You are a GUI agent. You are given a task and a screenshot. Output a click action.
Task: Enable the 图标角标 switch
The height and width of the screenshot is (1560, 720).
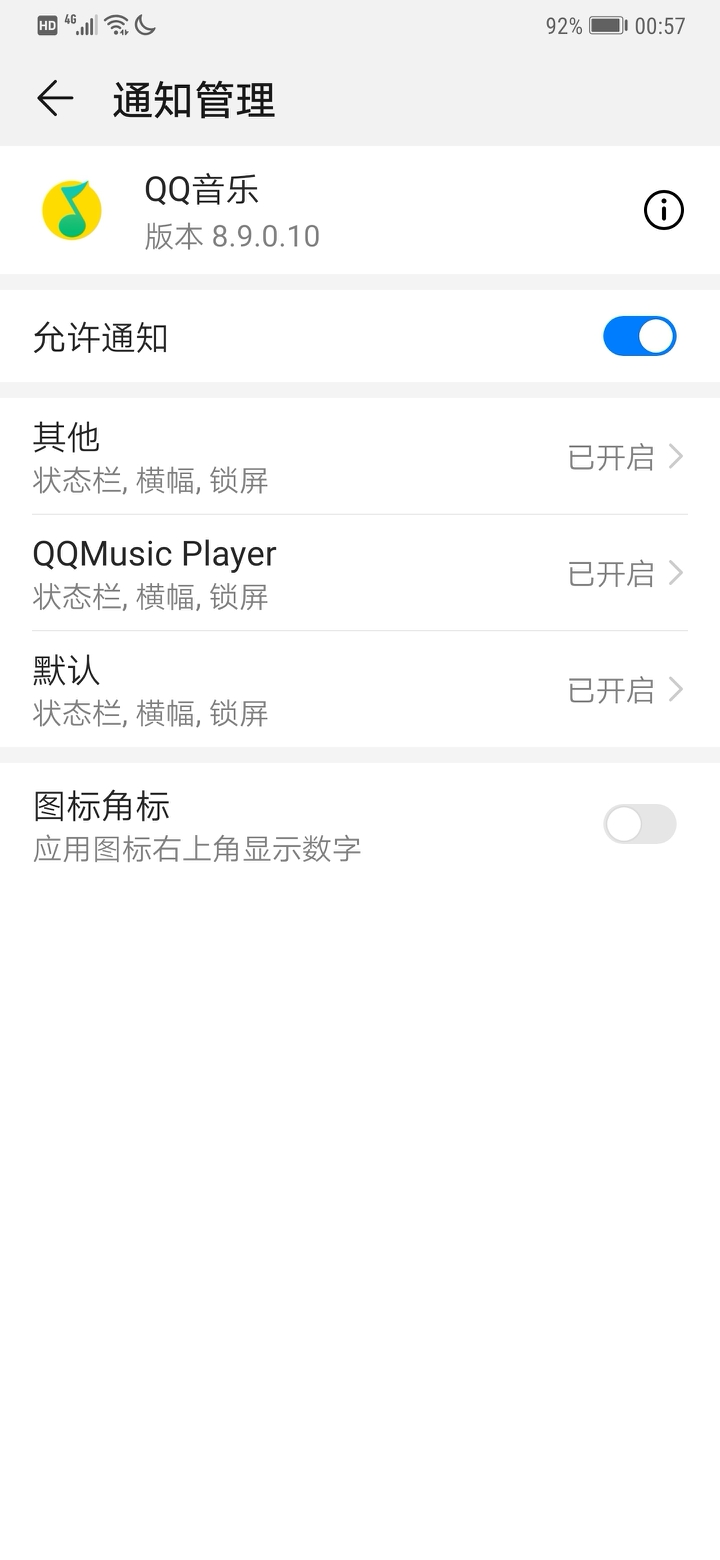click(x=640, y=824)
